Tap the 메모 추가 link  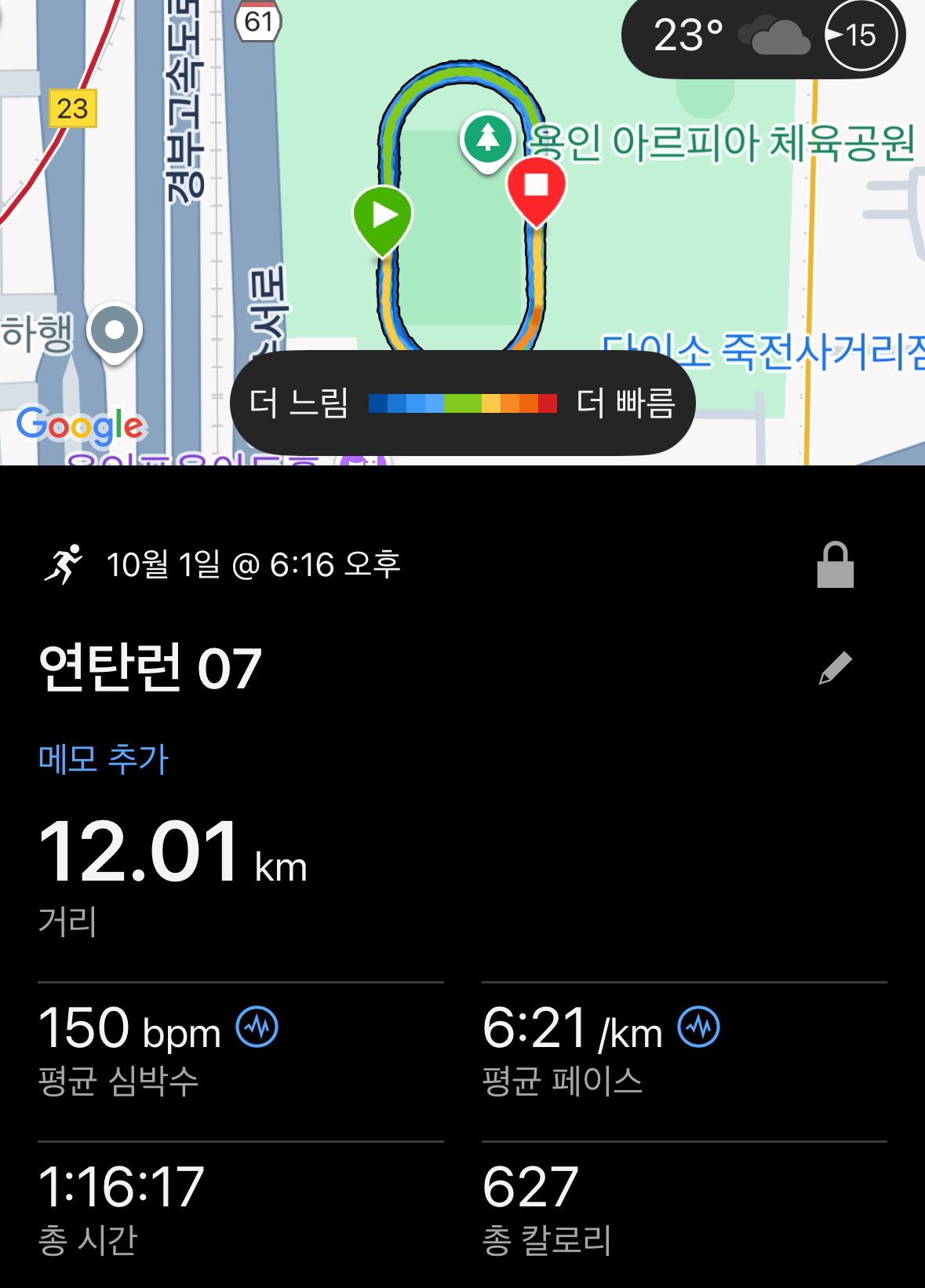pos(104,759)
